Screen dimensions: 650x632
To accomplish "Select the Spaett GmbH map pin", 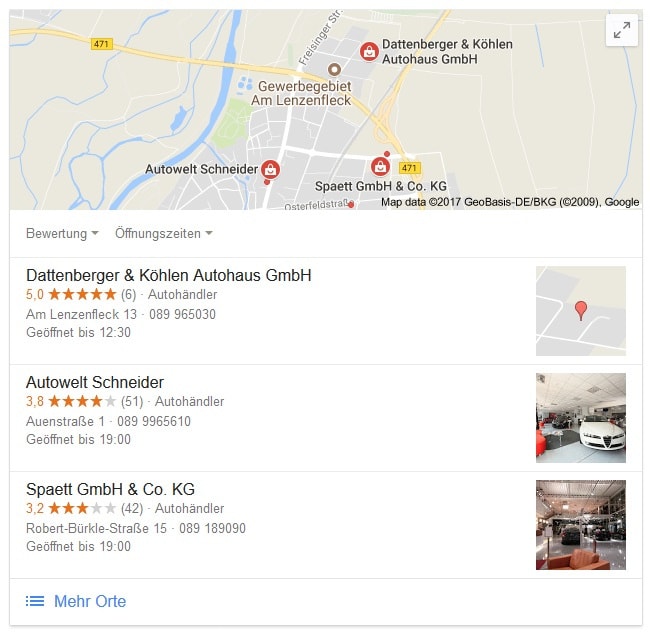I will (380, 166).
